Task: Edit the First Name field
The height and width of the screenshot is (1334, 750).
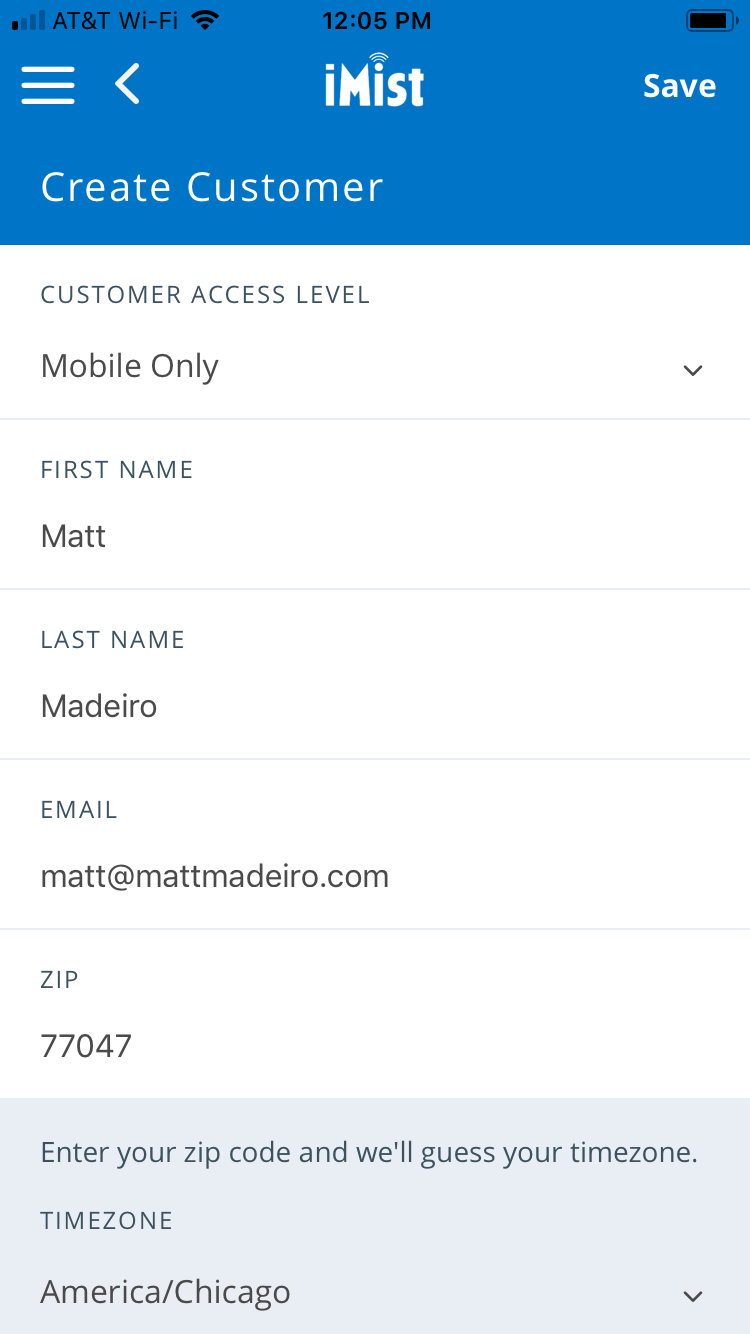Action: point(375,536)
